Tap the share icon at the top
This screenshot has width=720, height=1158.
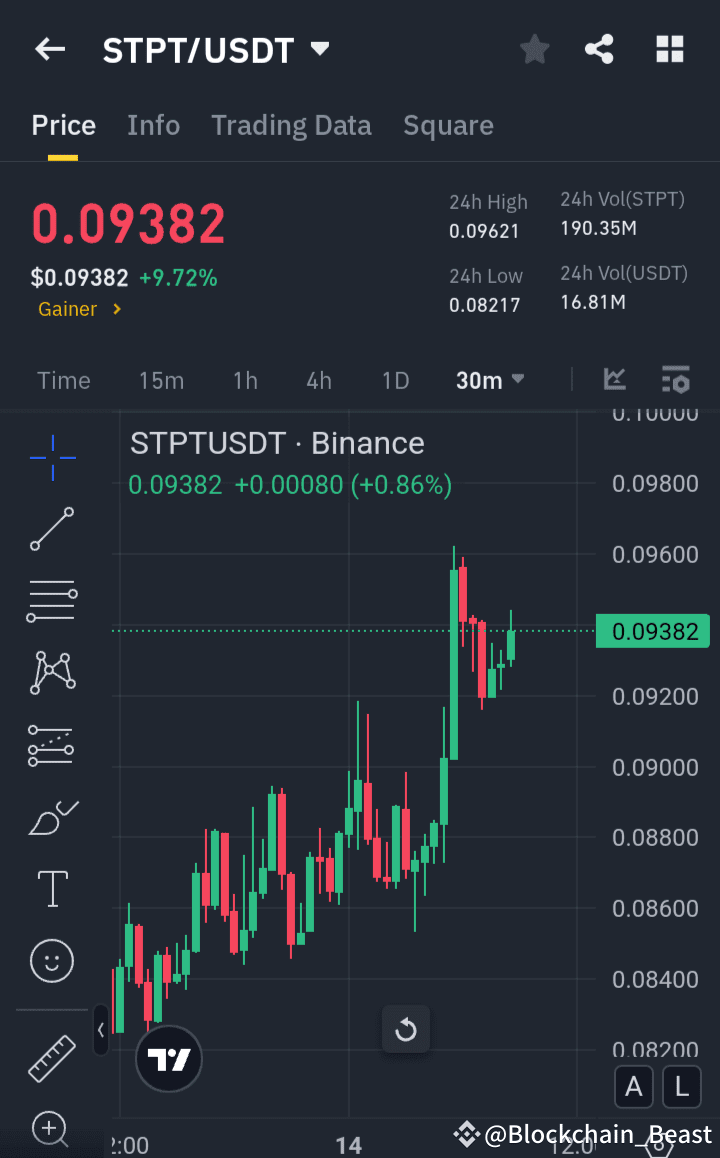pos(599,48)
